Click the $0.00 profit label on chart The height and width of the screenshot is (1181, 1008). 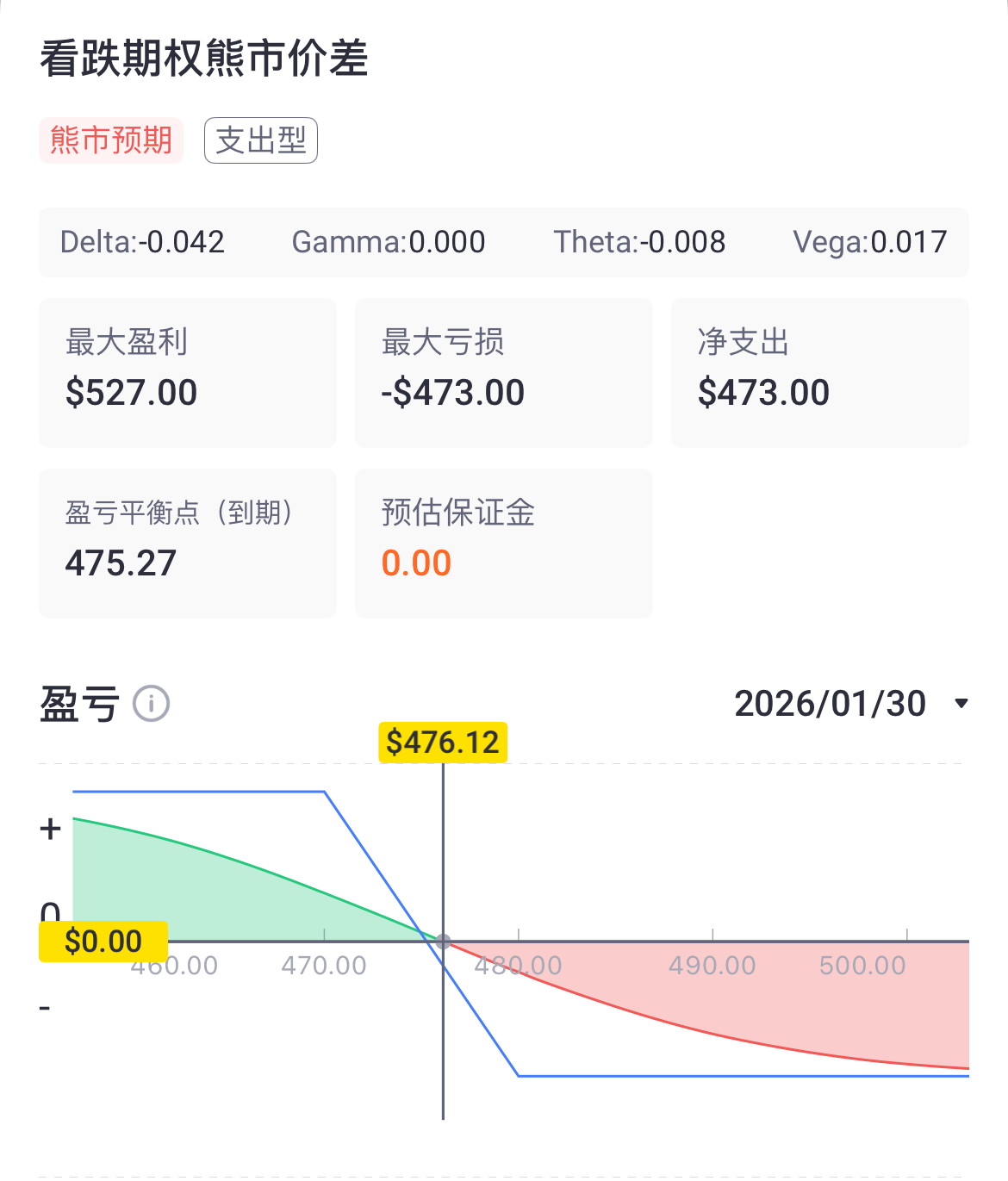(102, 942)
